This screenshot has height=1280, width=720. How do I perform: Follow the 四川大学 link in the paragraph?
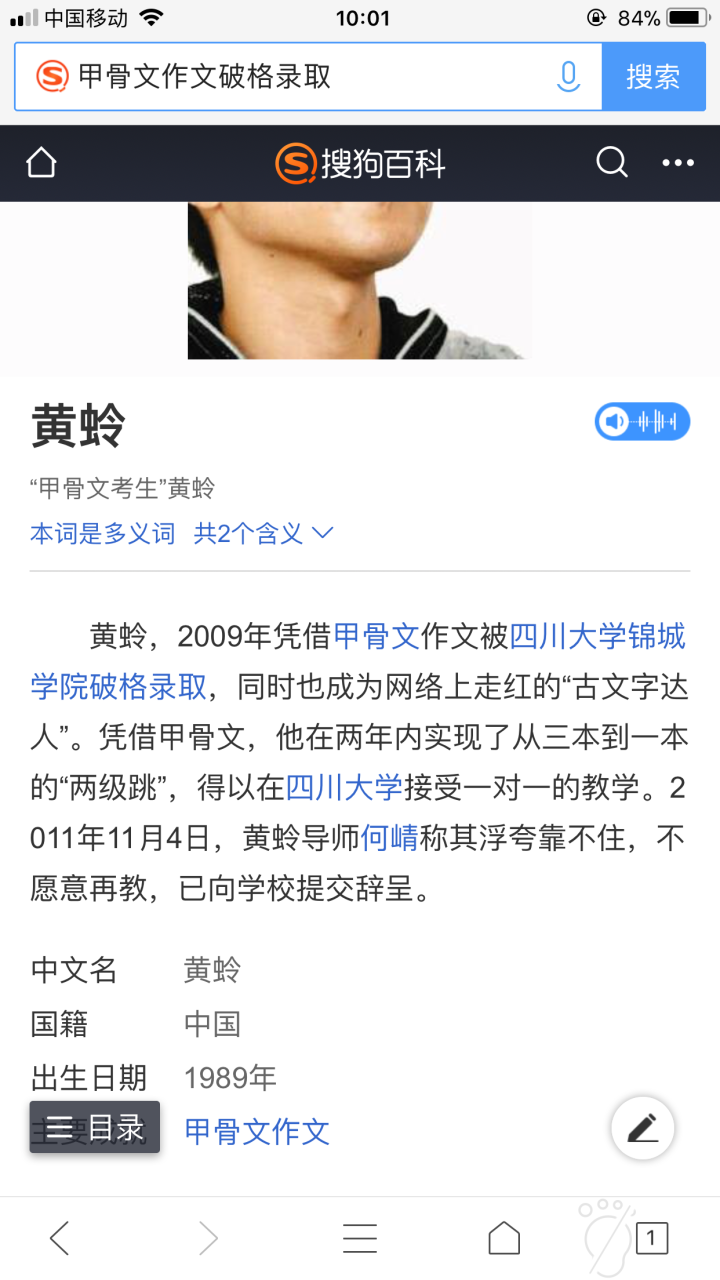point(344,787)
